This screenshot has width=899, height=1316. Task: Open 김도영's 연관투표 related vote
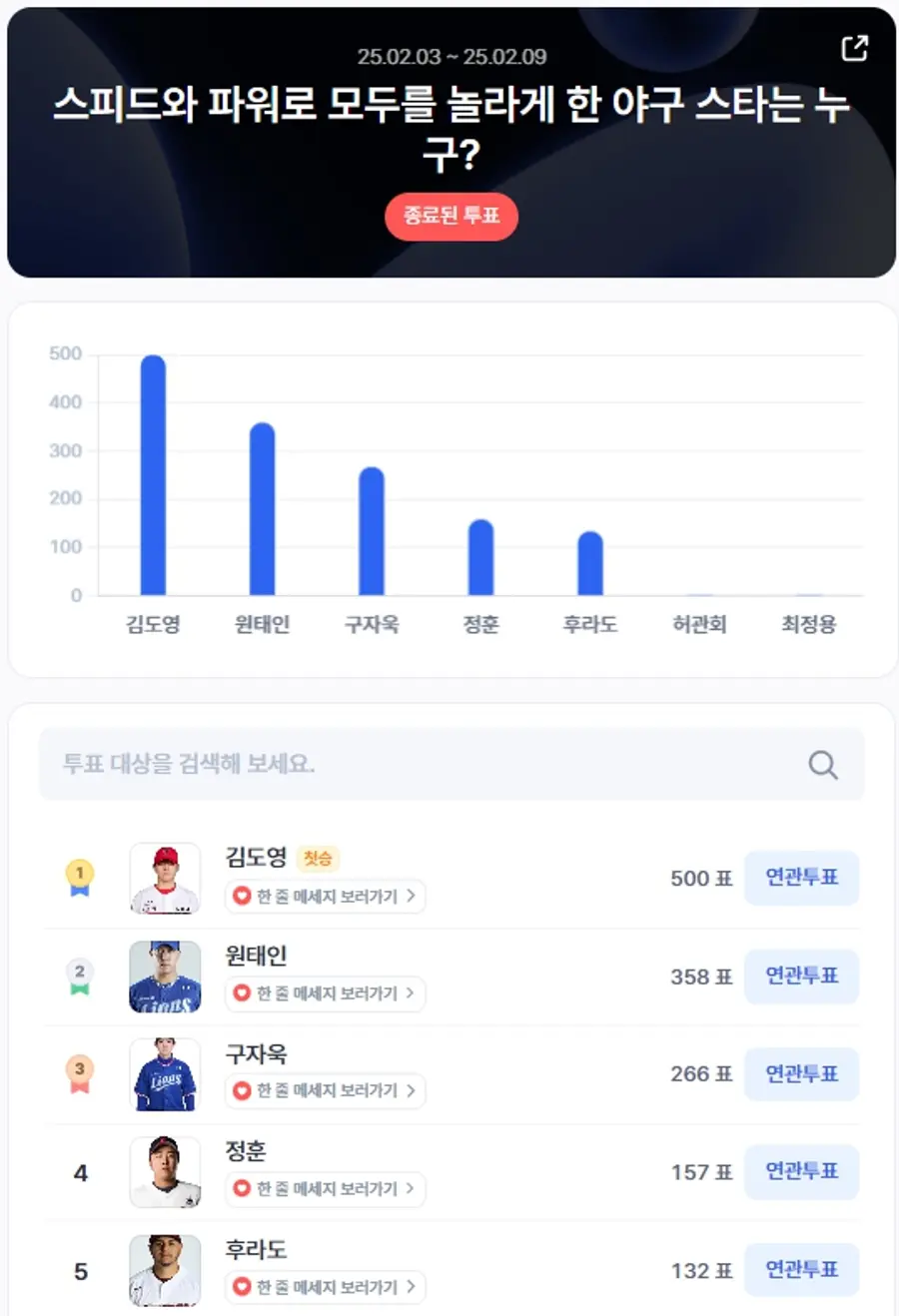tap(802, 878)
